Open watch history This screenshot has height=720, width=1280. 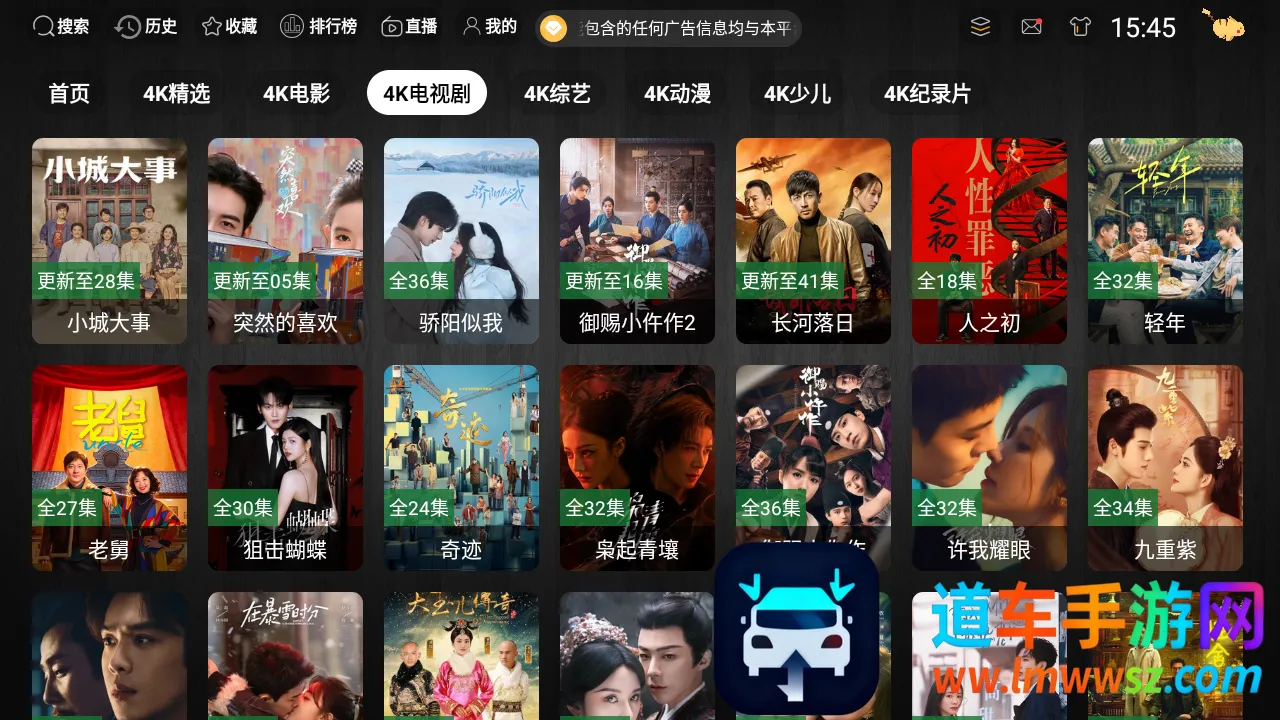pos(146,27)
